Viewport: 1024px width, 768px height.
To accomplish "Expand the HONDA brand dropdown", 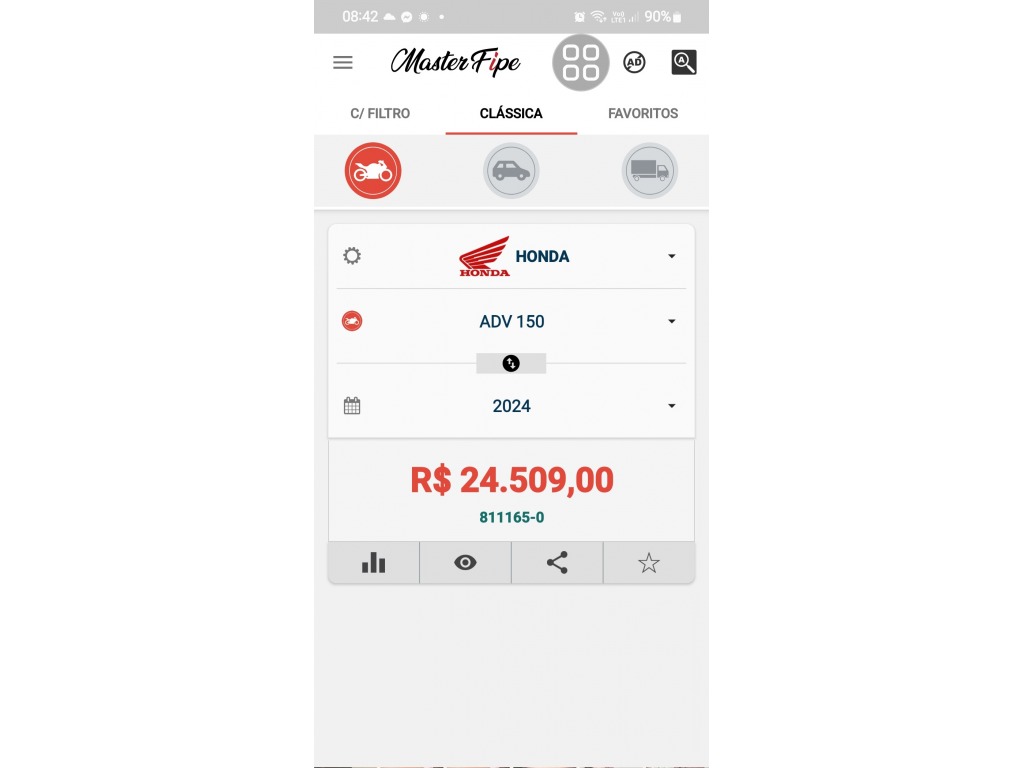I will coord(511,256).
